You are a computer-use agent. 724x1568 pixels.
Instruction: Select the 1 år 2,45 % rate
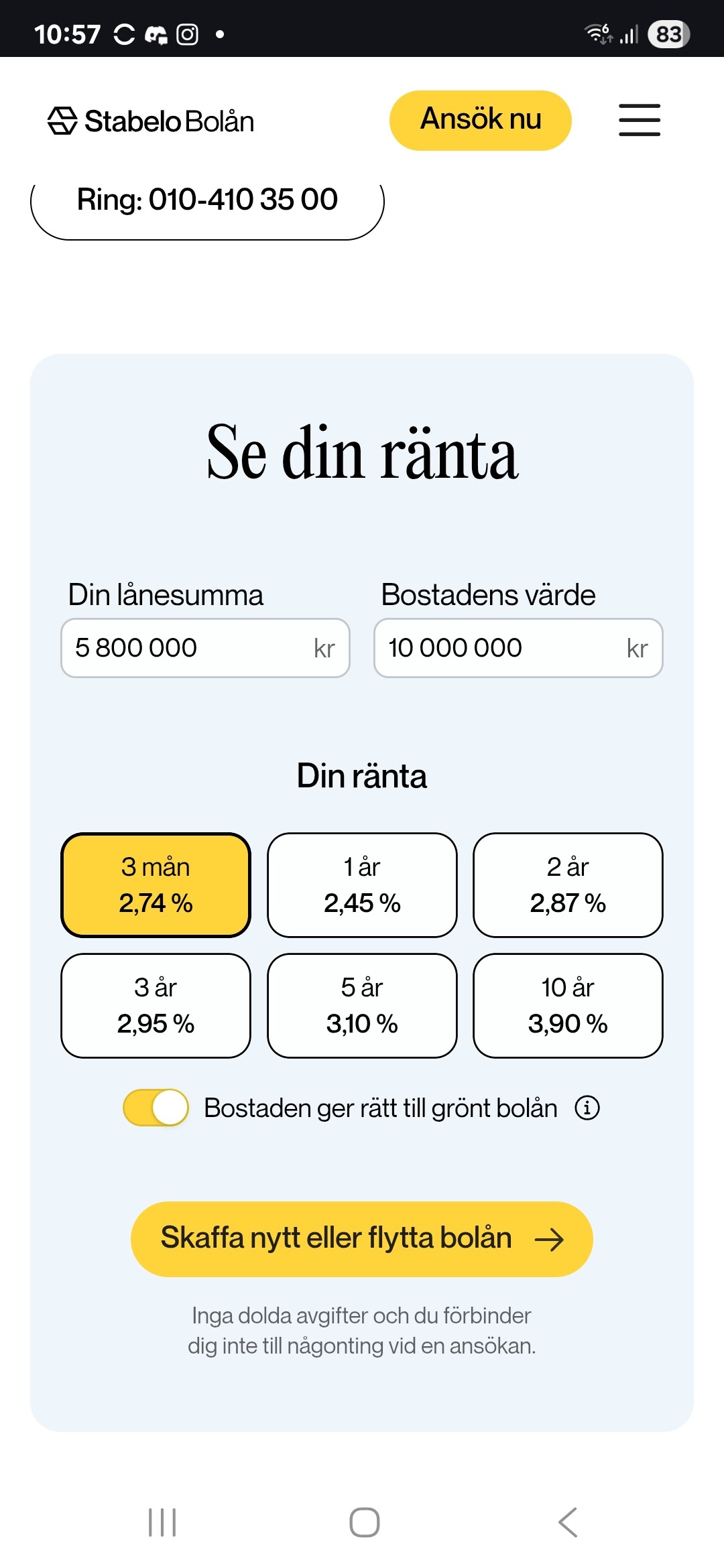coord(362,885)
